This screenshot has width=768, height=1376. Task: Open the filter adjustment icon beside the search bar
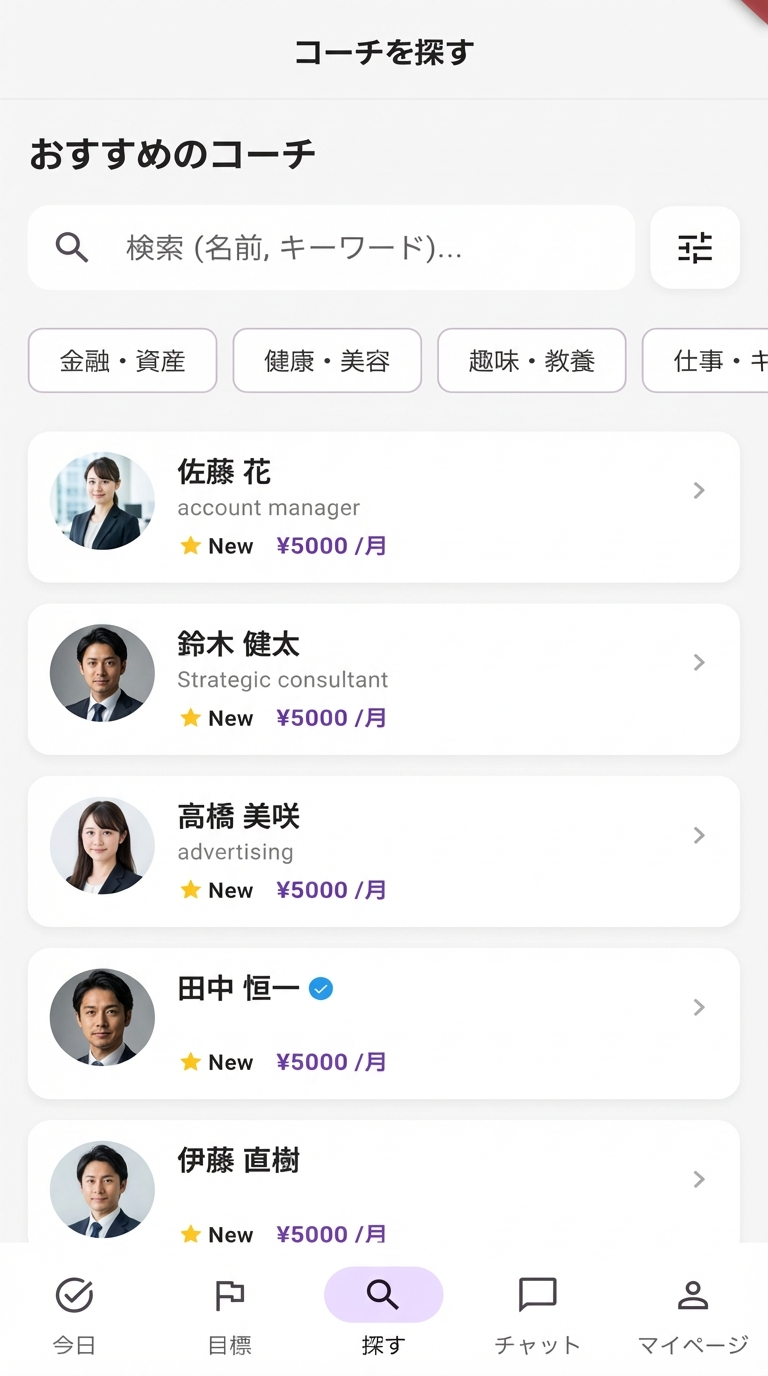pyautogui.click(x=695, y=247)
